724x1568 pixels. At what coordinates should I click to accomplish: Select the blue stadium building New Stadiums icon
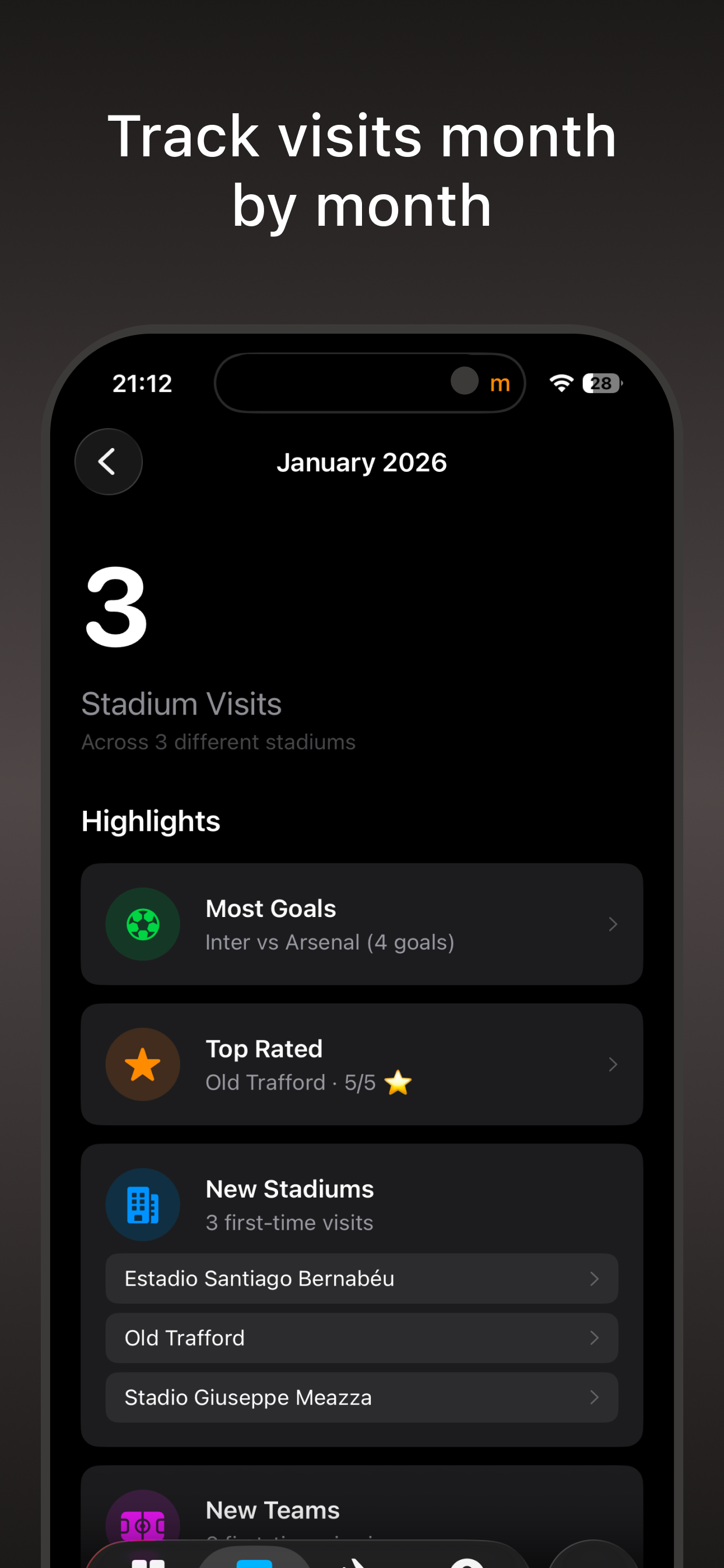pos(142,1204)
